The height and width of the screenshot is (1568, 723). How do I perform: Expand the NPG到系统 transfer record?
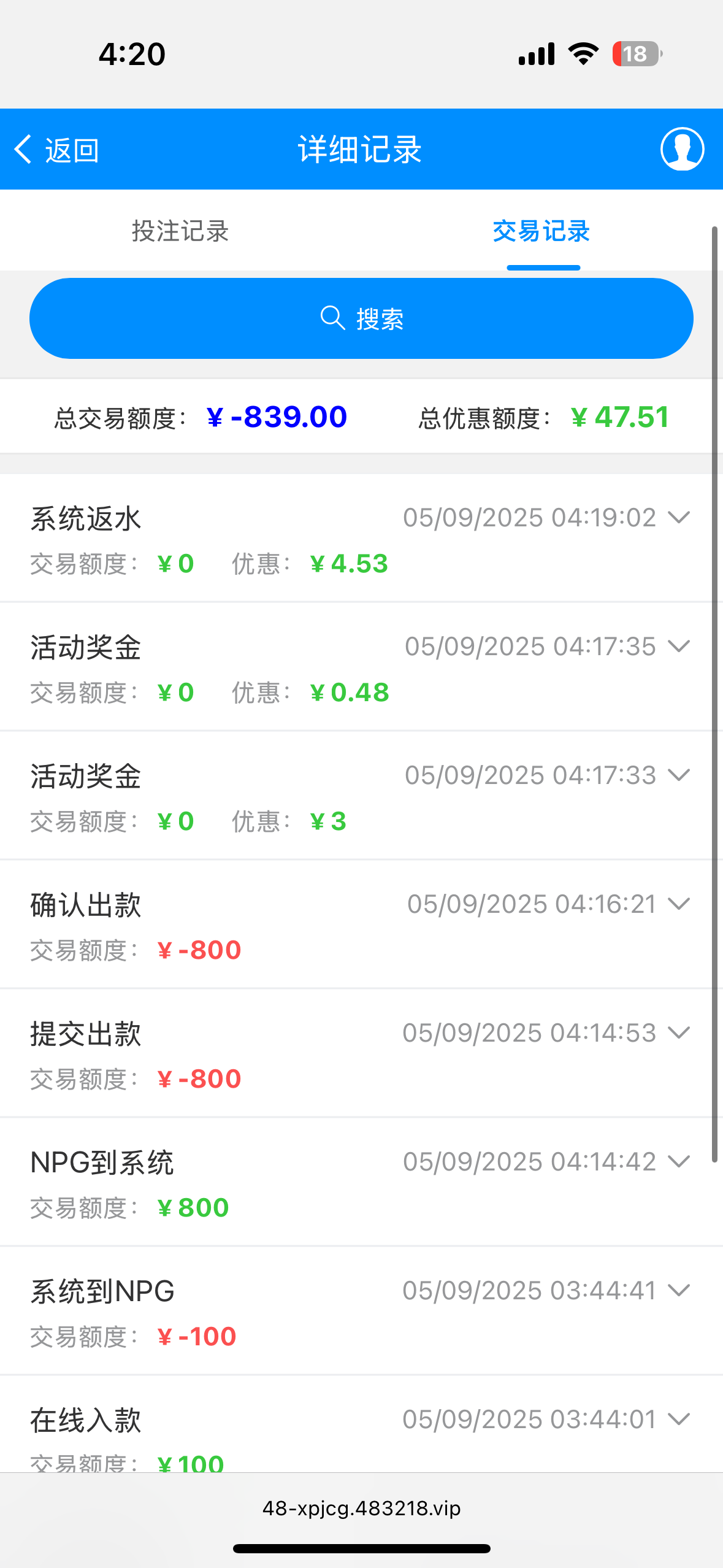coord(679,1161)
